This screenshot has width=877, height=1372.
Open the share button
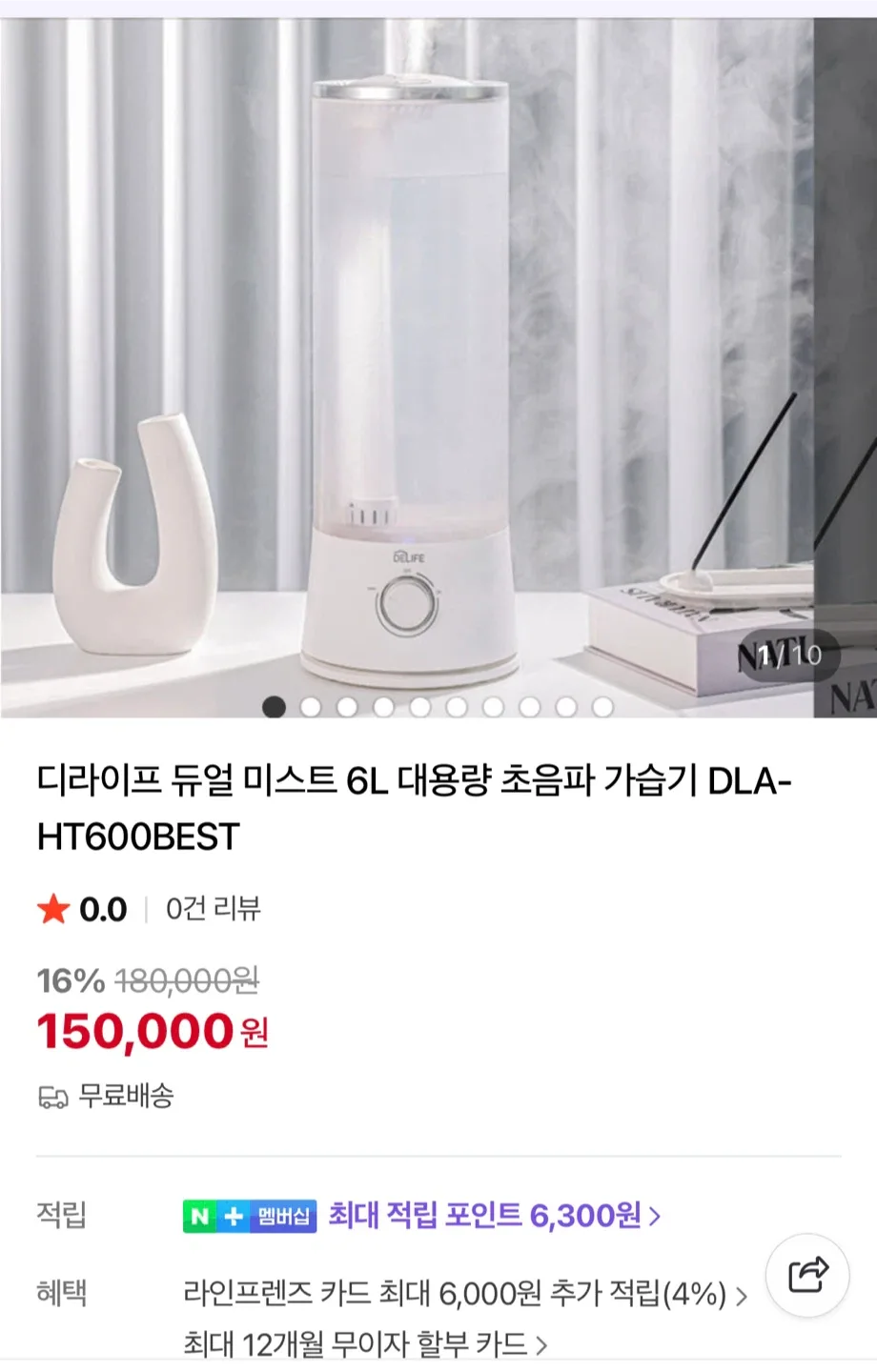pos(807,1275)
